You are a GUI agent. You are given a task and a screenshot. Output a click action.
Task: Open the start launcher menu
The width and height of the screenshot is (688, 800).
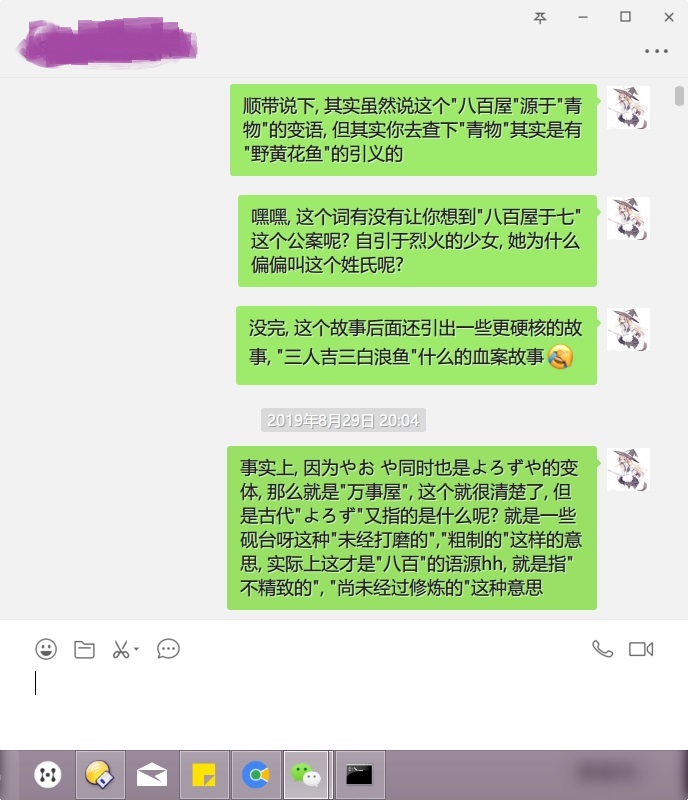48,774
